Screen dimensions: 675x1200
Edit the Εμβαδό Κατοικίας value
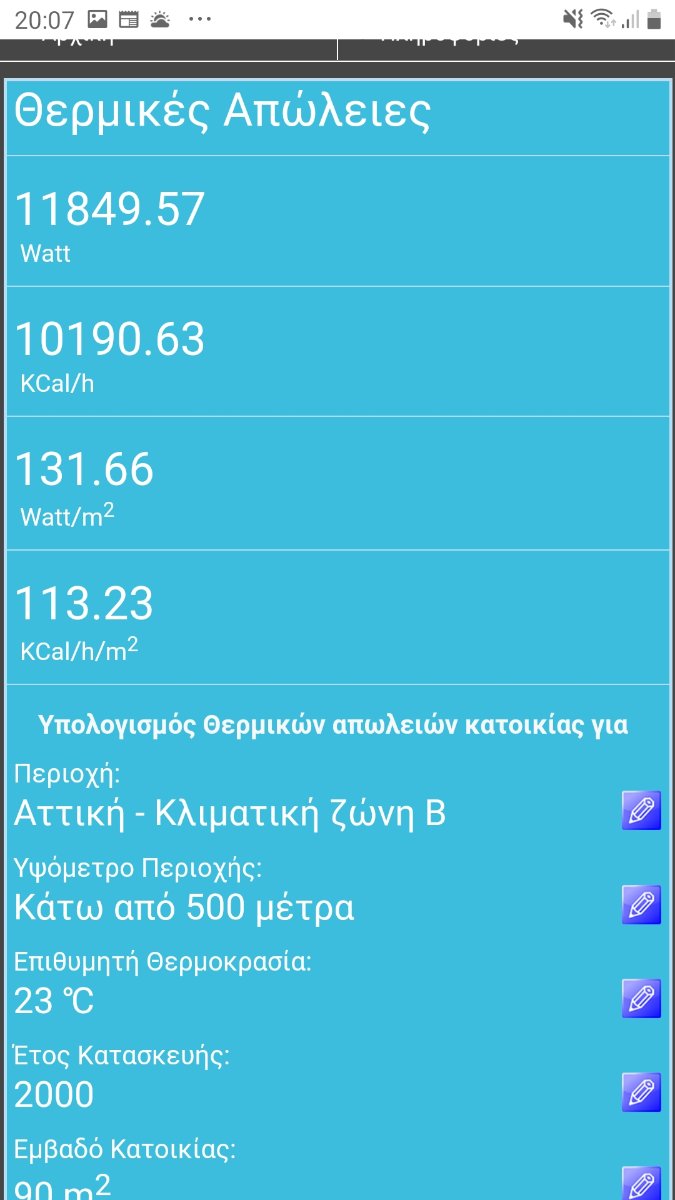[641, 1184]
